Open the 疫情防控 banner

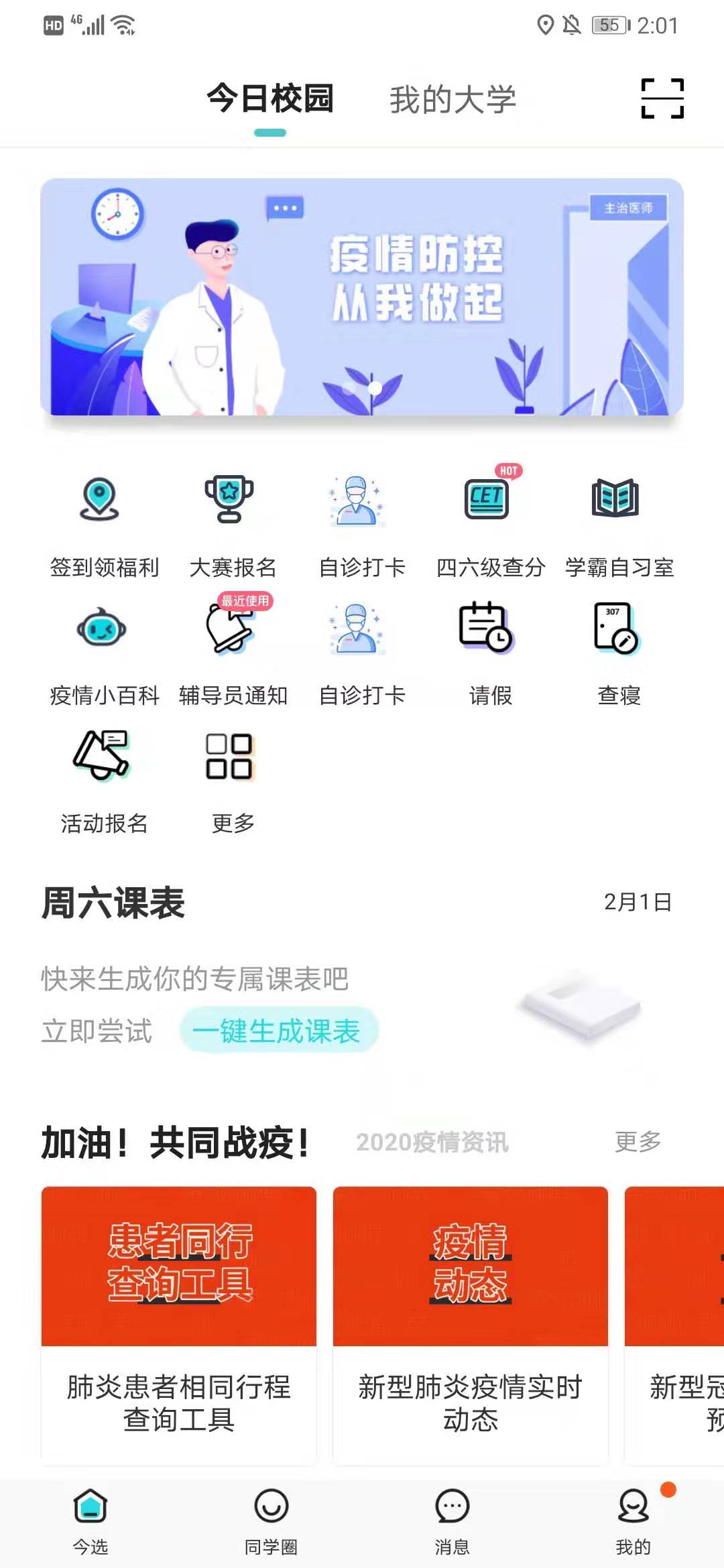[362, 297]
